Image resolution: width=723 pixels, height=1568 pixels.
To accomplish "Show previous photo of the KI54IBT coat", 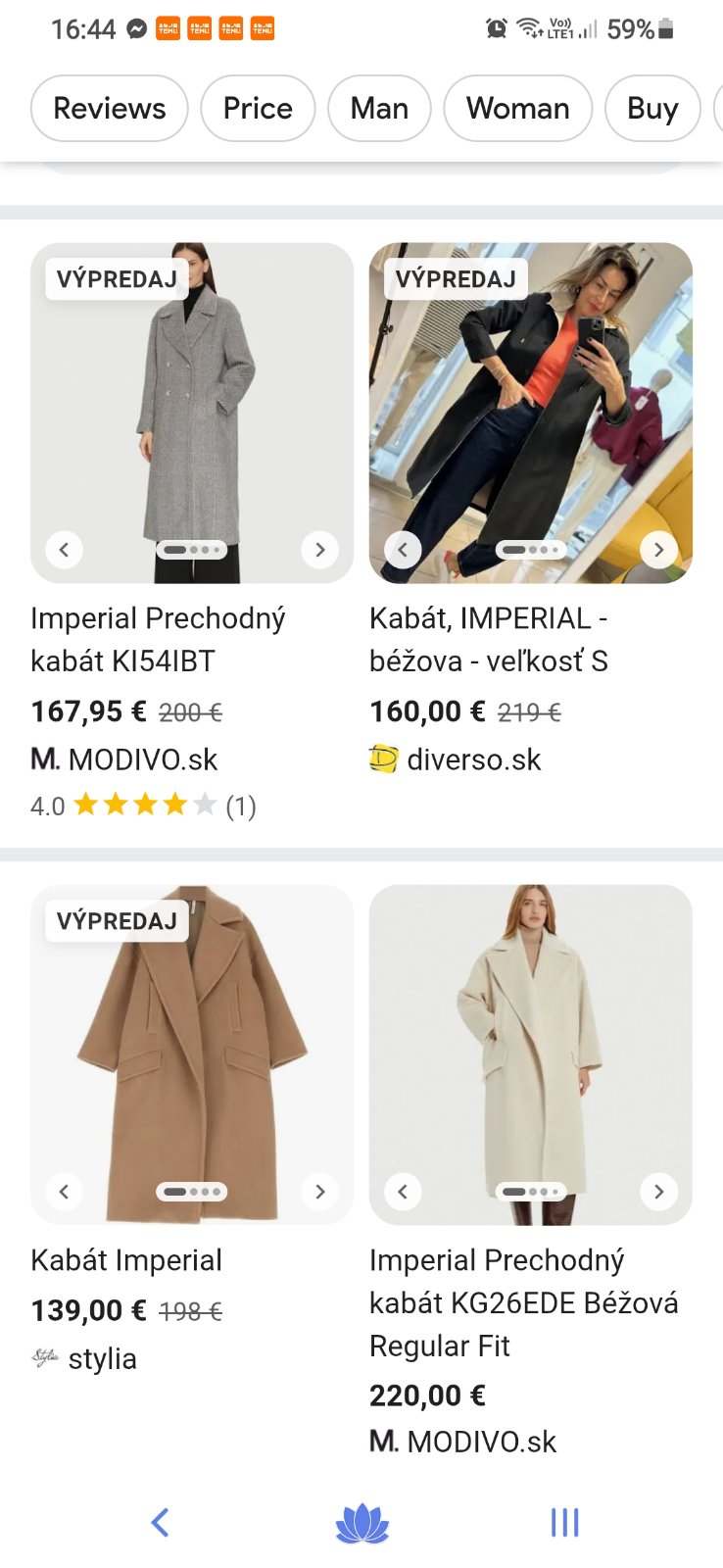I will click(64, 550).
